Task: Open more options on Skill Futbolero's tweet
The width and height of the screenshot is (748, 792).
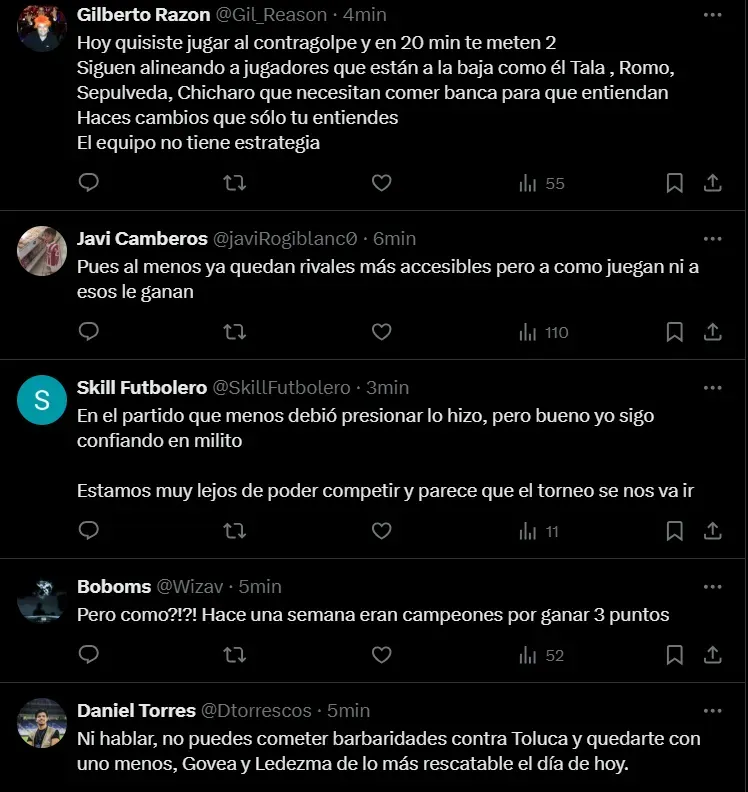Action: 712,387
